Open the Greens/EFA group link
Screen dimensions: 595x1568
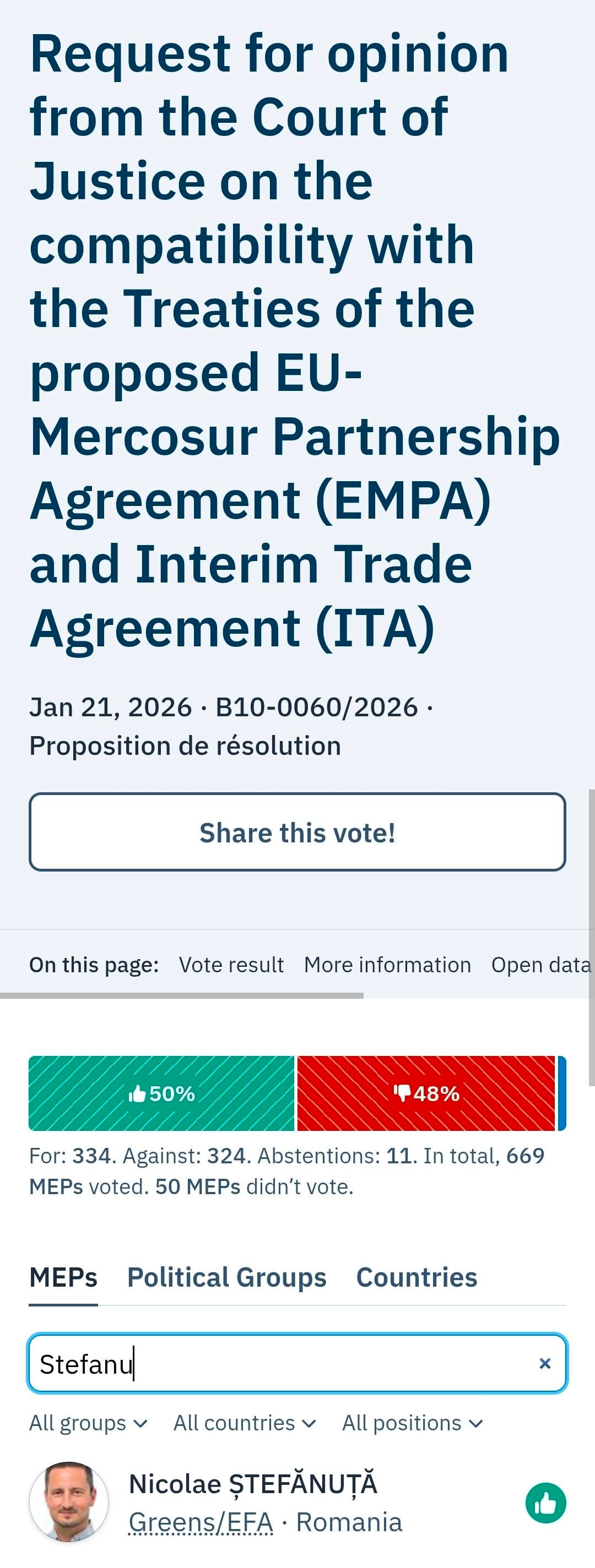pyautogui.click(x=201, y=1522)
